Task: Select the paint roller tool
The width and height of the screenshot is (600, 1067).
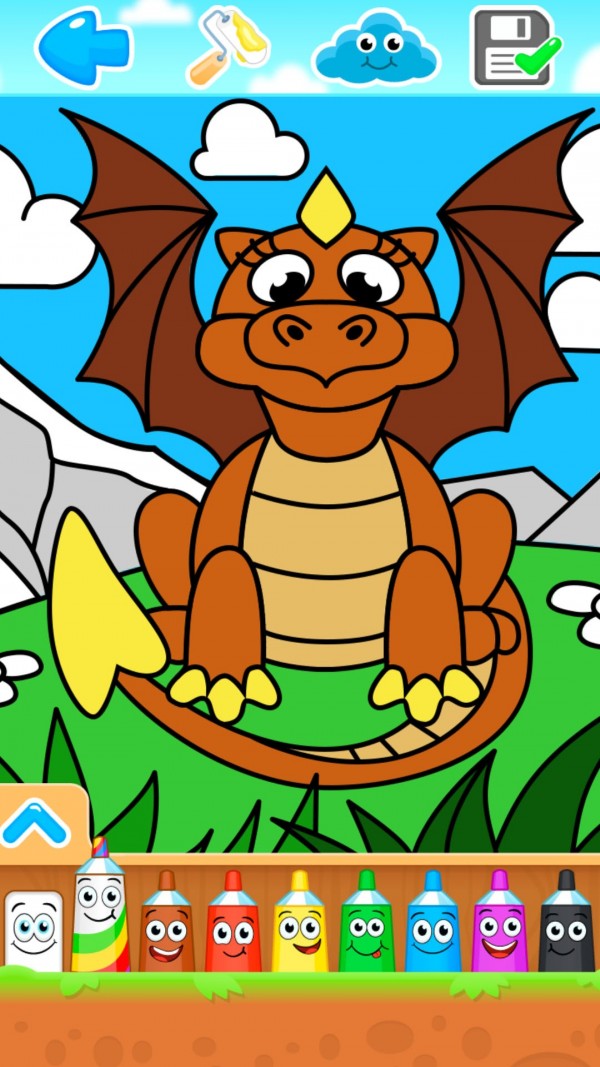Action: [228, 46]
